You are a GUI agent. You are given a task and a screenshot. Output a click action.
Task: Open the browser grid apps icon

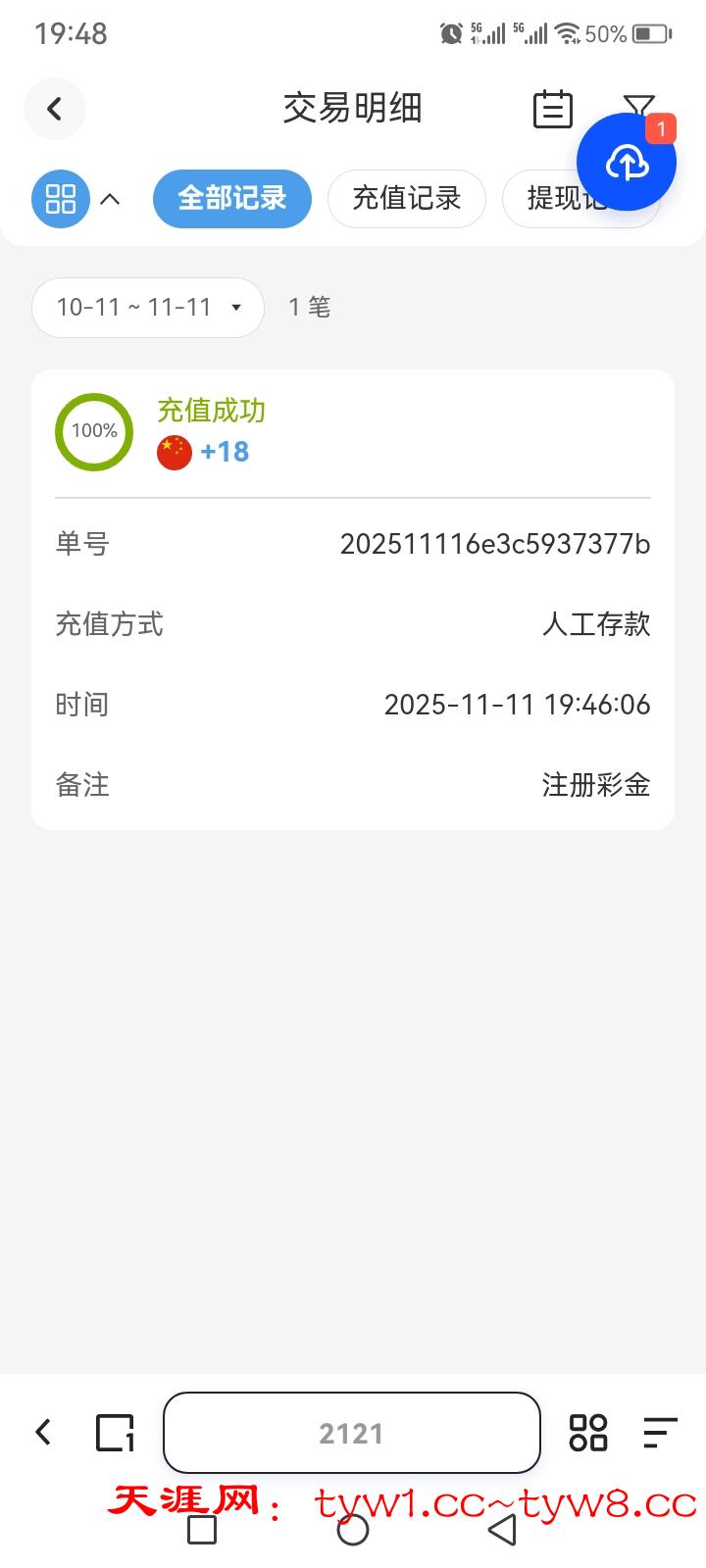coord(588,1433)
